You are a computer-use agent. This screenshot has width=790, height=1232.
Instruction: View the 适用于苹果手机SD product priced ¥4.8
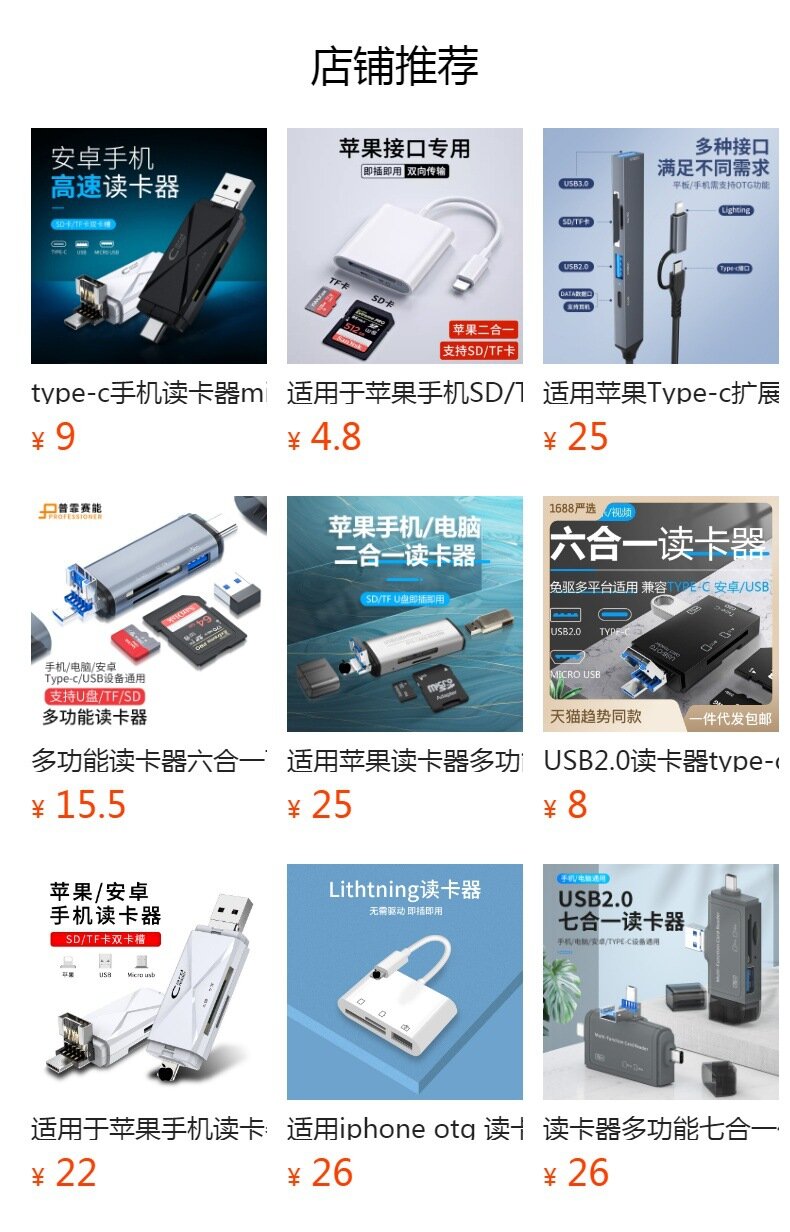[x=404, y=246]
